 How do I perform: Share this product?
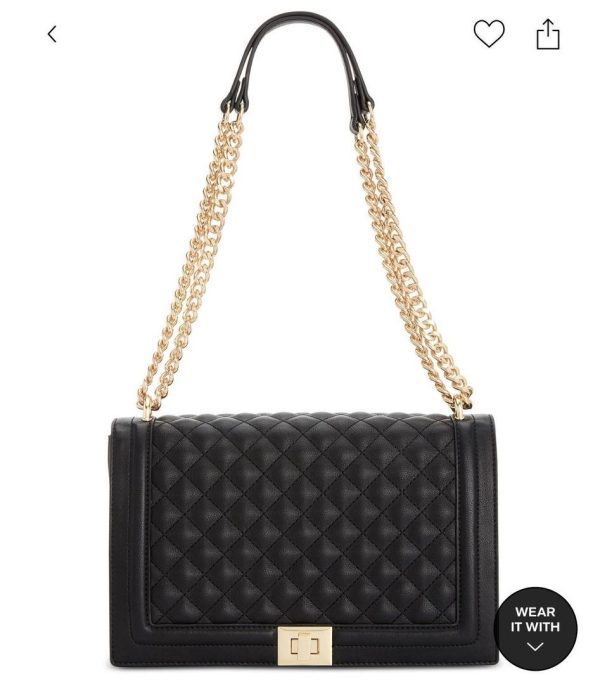tap(547, 35)
